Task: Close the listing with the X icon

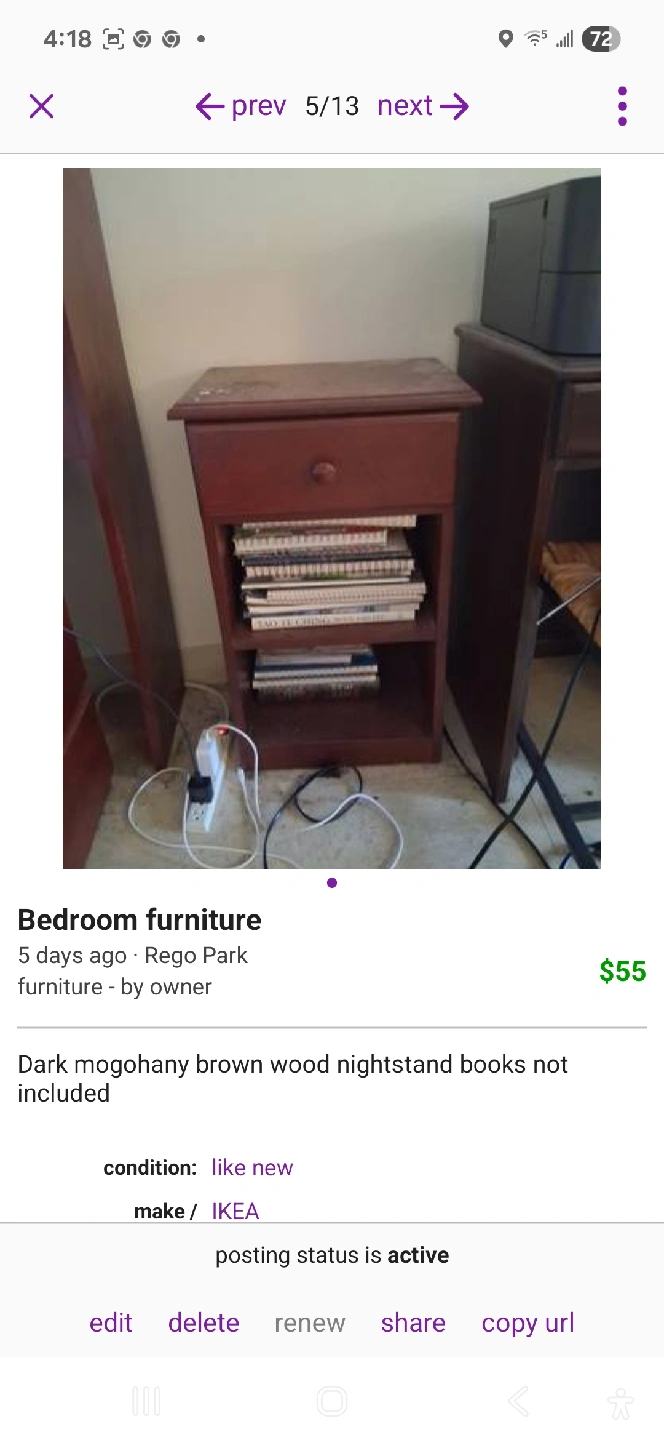Action: point(41,106)
